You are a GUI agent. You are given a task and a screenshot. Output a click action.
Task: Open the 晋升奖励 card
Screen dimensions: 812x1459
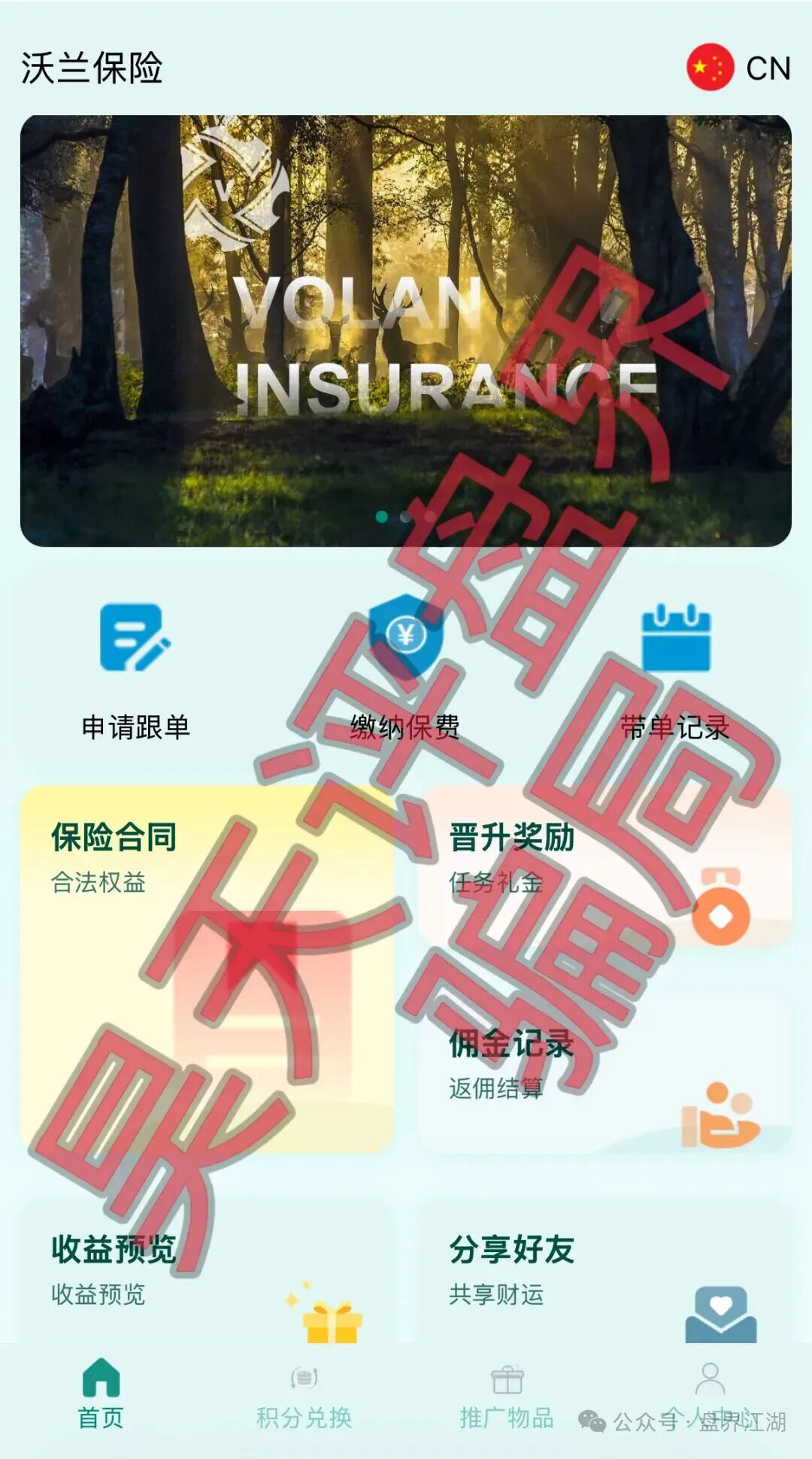(604, 866)
